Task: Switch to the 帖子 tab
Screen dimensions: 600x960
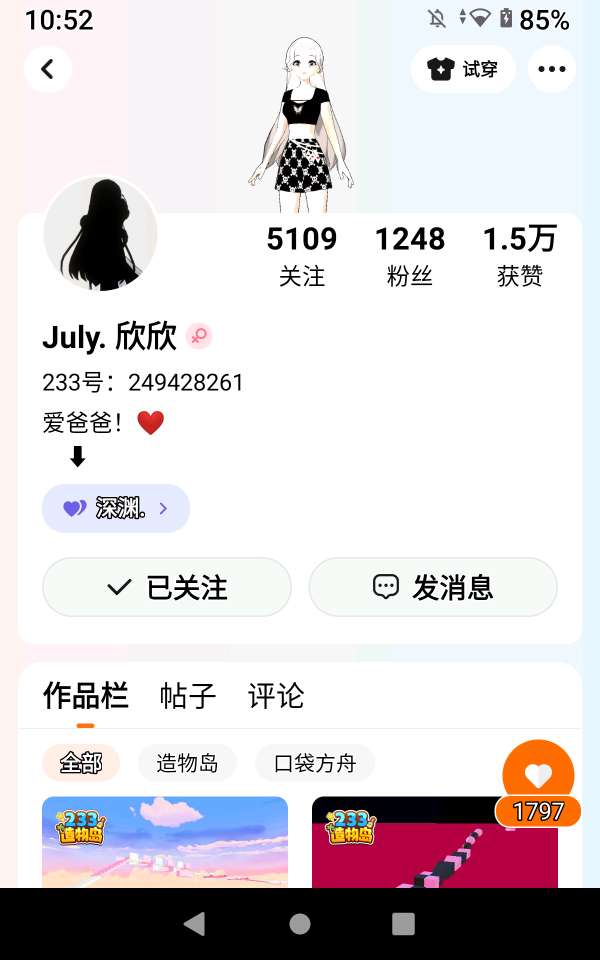Action: [x=188, y=696]
